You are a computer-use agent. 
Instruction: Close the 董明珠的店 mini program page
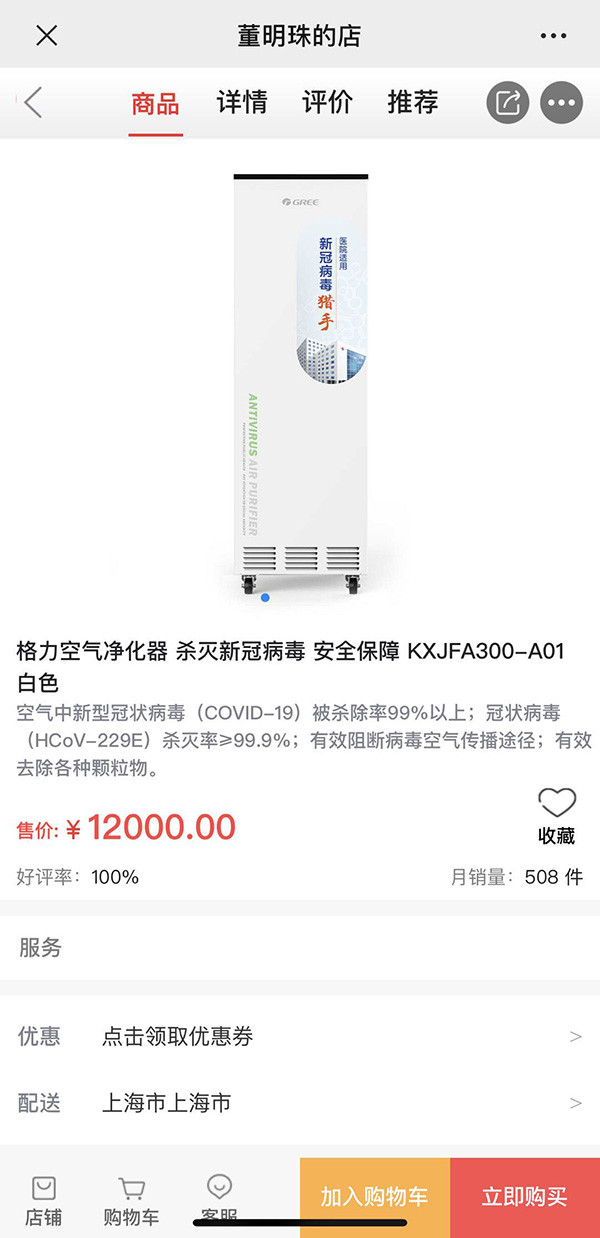[x=47, y=36]
